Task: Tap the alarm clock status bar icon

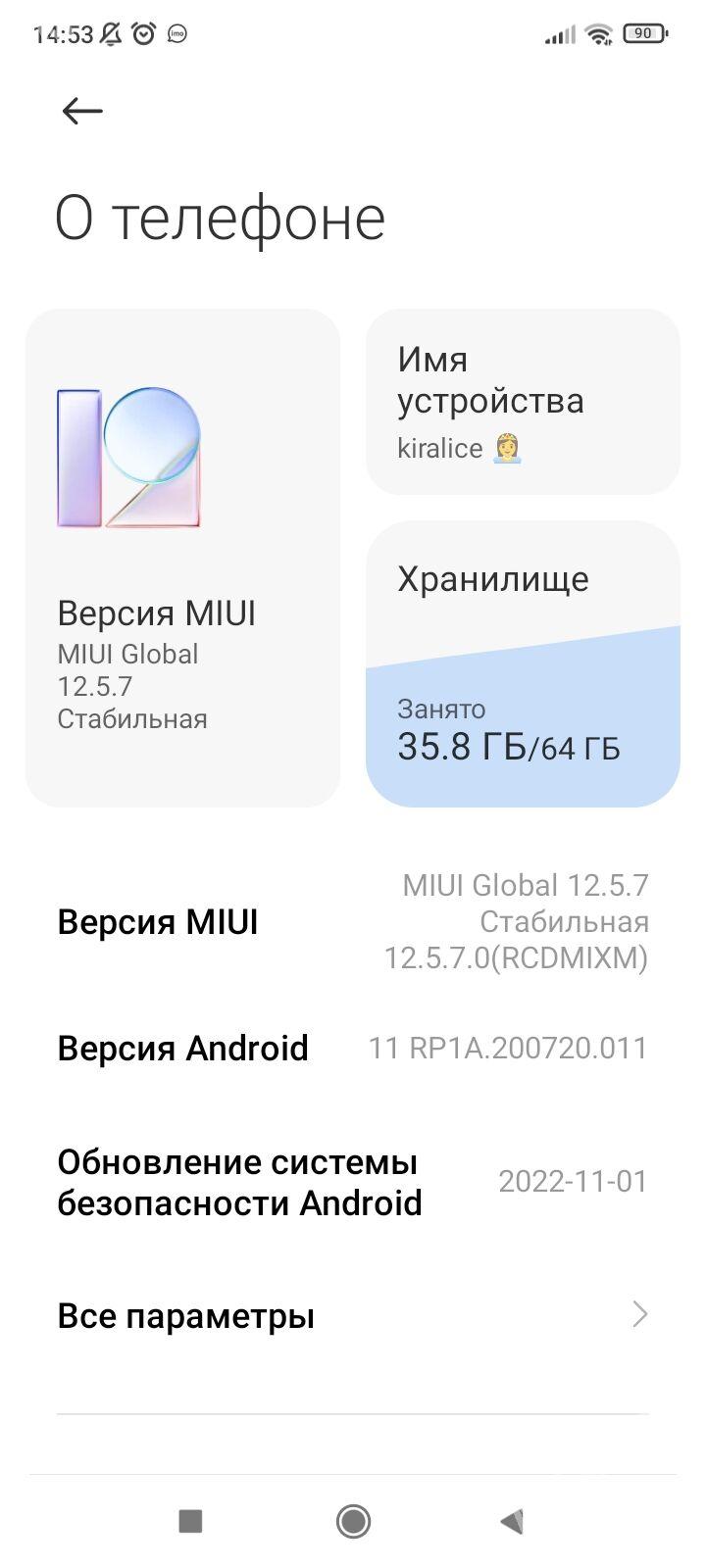Action: [143, 33]
